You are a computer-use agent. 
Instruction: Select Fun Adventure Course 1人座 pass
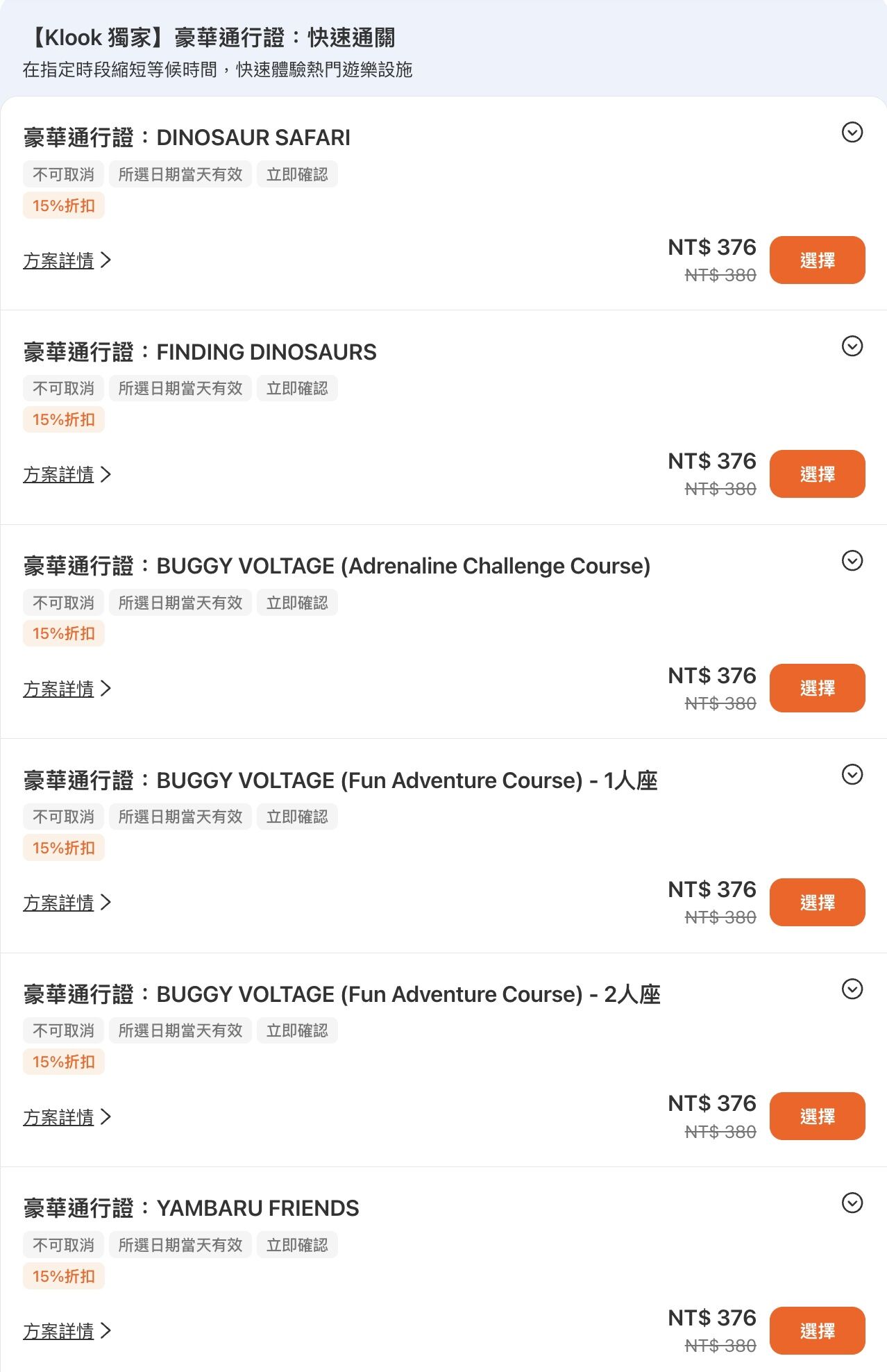point(817,903)
